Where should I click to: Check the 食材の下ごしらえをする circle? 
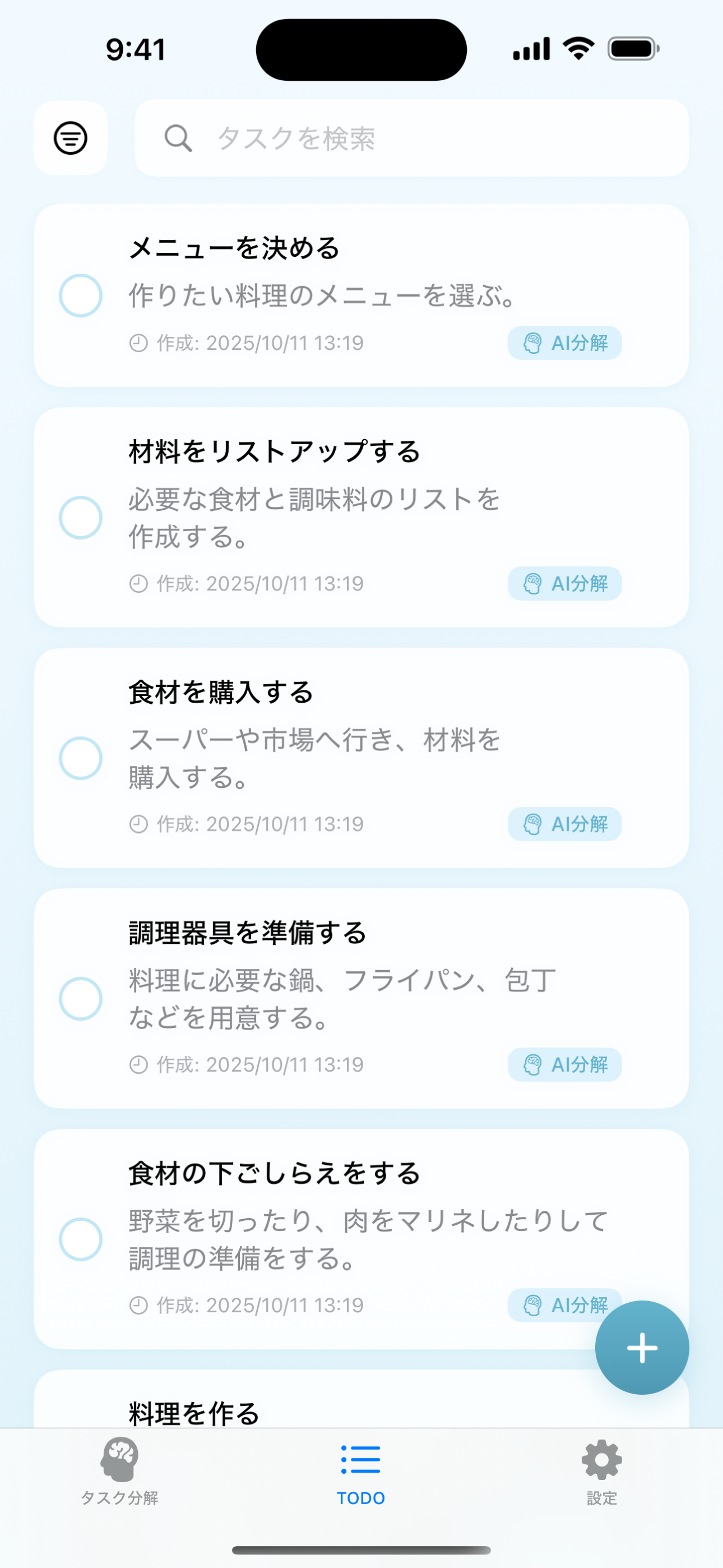[x=80, y=1239]
